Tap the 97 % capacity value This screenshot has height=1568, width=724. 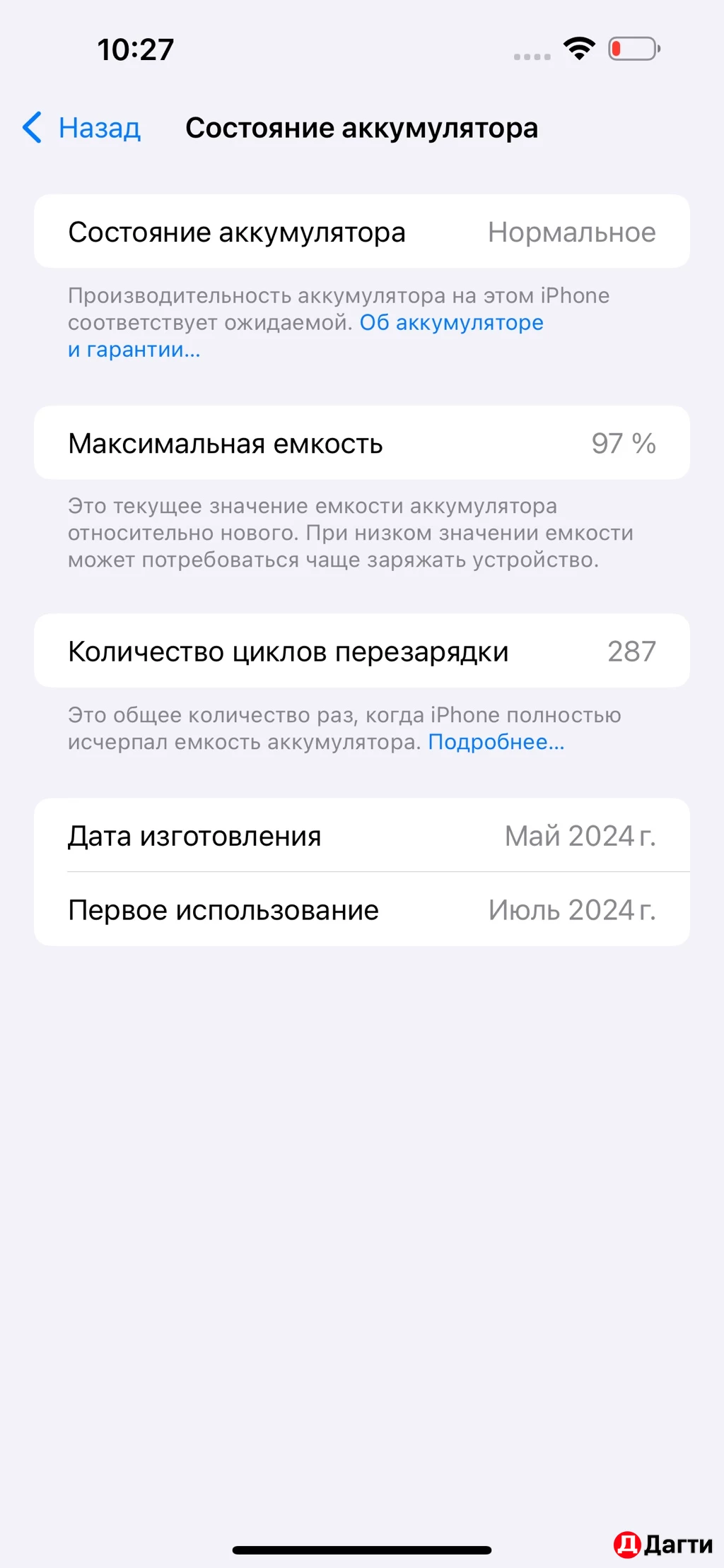point(624,443)
